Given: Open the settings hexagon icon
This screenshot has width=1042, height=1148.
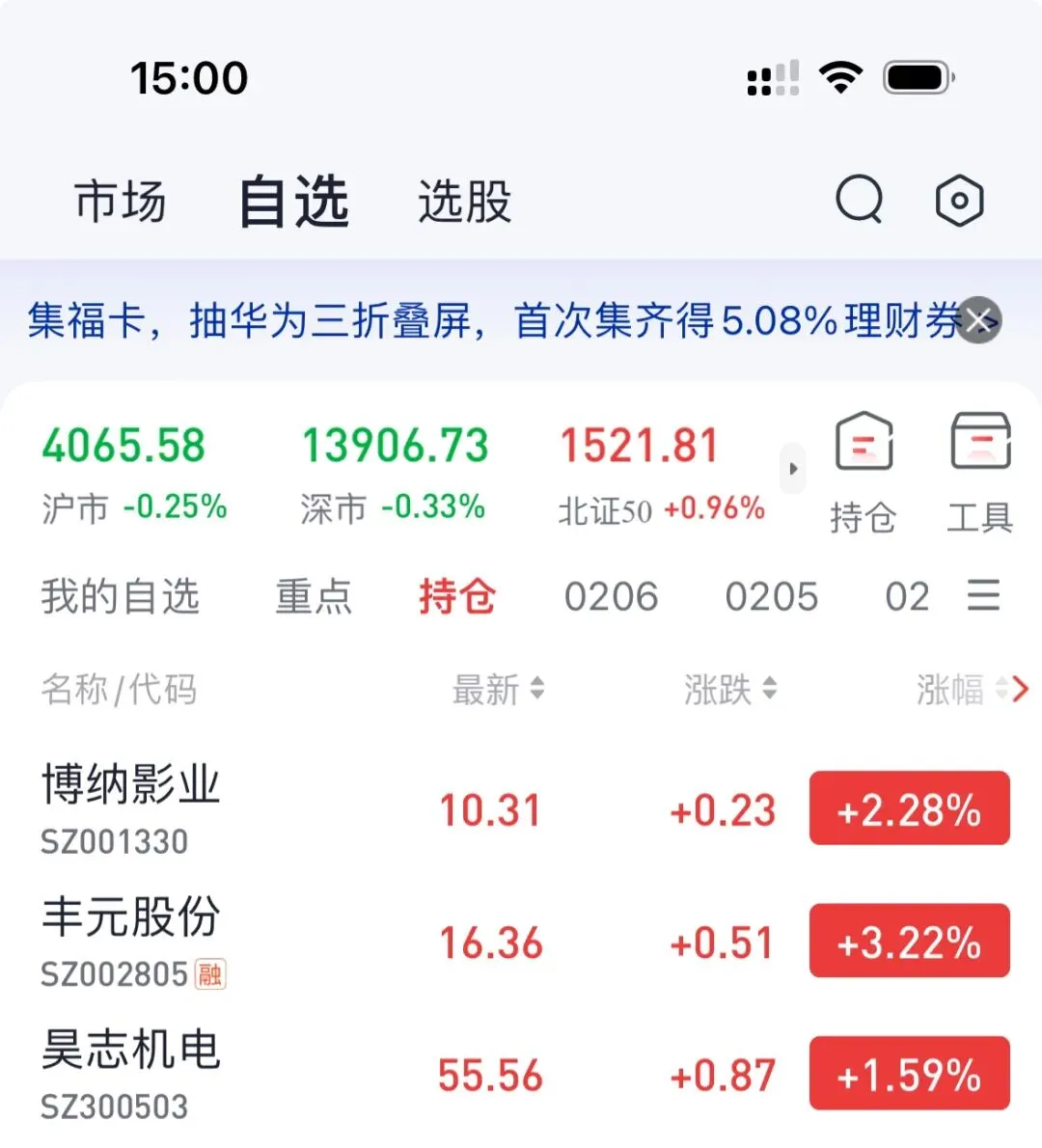Looking at the screenshot, I should pyautogui.click(x=959, y=201).
